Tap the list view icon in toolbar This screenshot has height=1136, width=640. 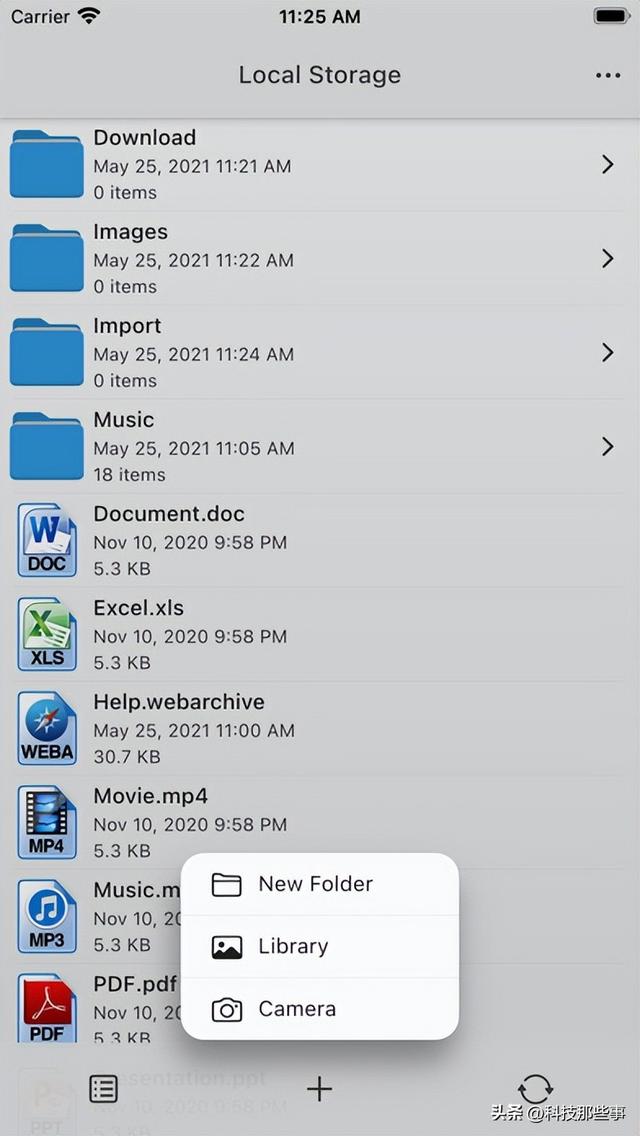point(104,1089)
